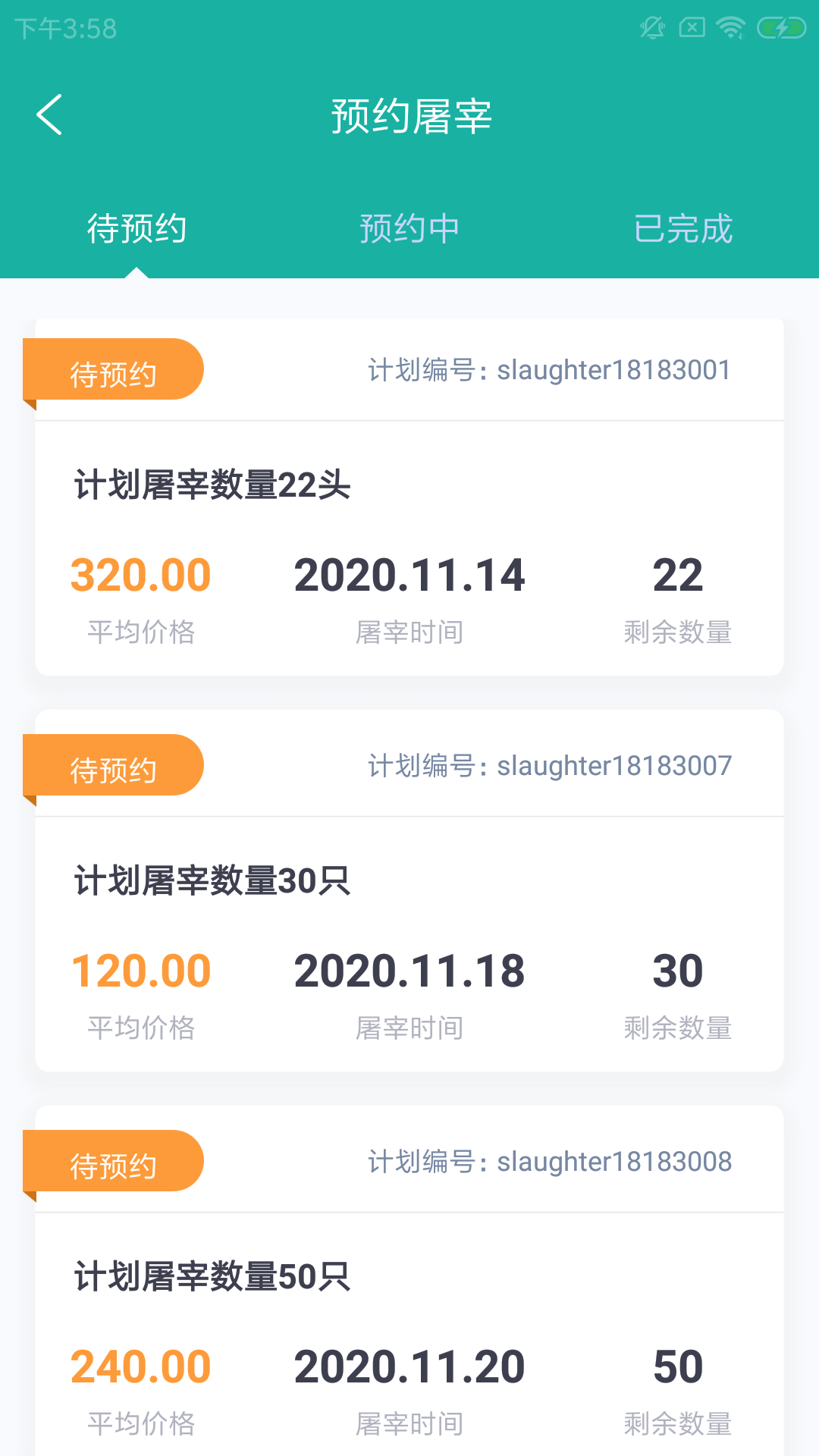The width and height of the screenshot is (819, 1456).
Task: Tap the average price 320.00
Action: click(x=140, y=575)
